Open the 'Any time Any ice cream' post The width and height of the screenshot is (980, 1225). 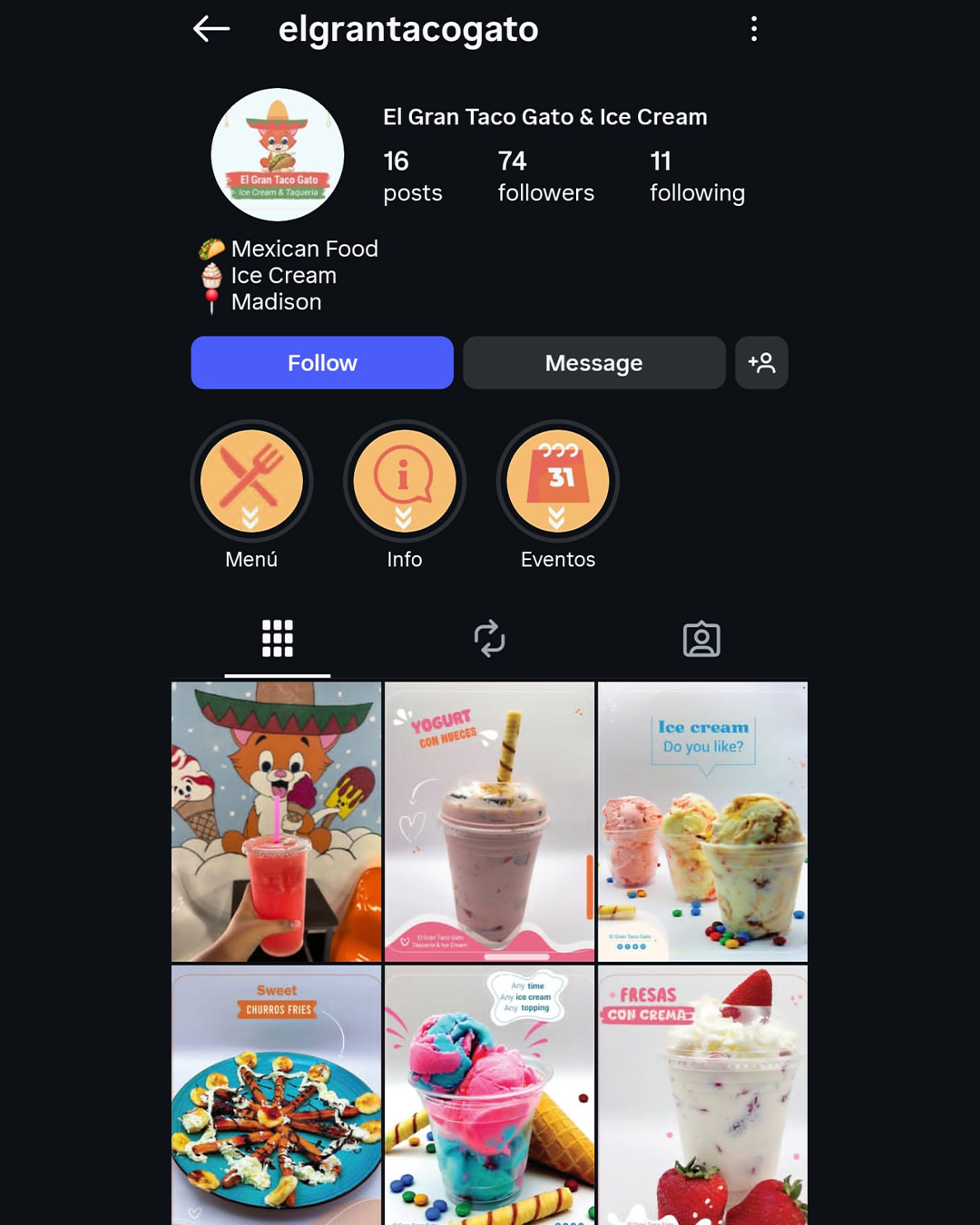pos(490,1095)
